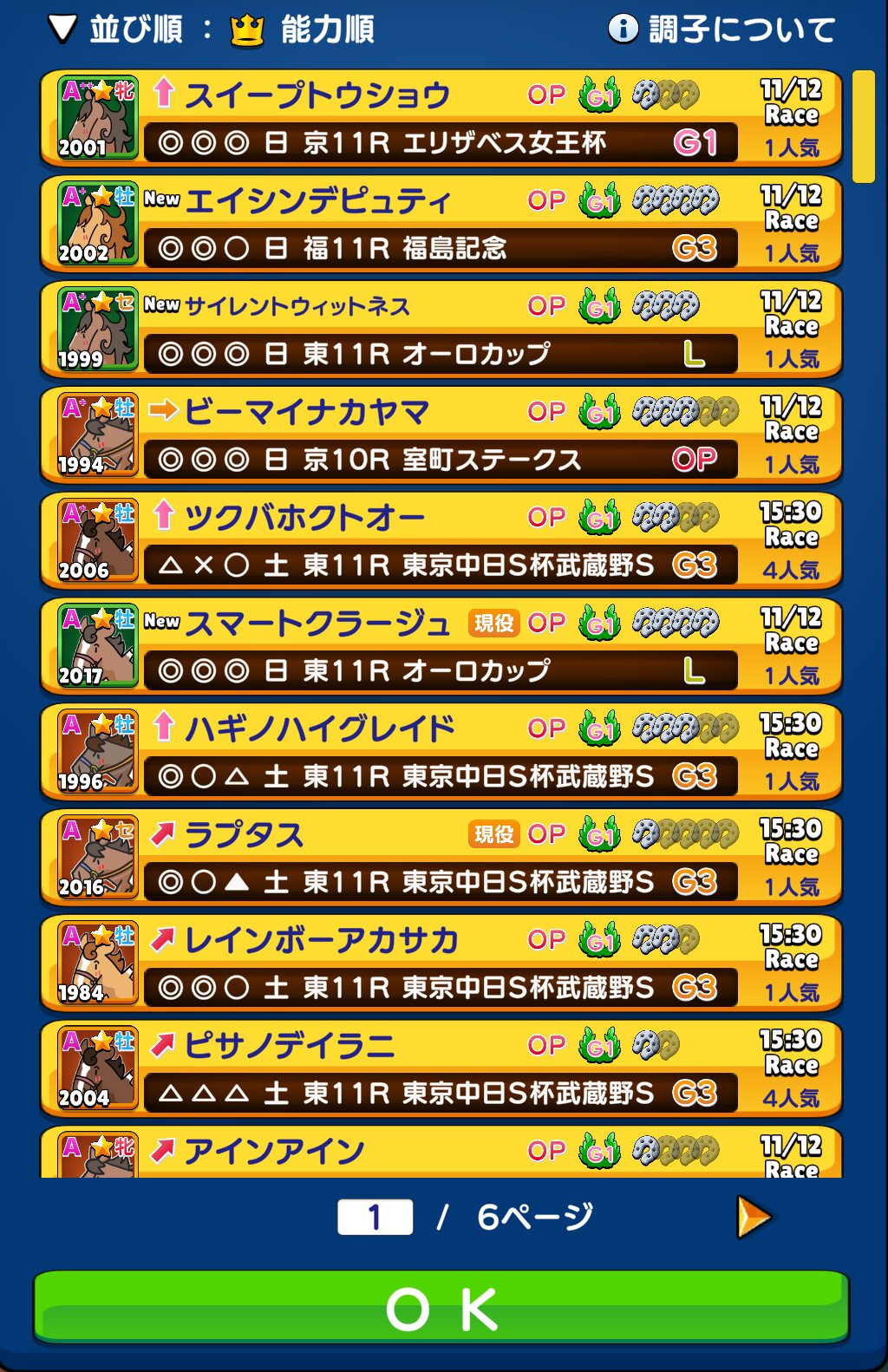Select horse エイシンデピュティ
Viewport: 888px width, 1372px height.
441,224
